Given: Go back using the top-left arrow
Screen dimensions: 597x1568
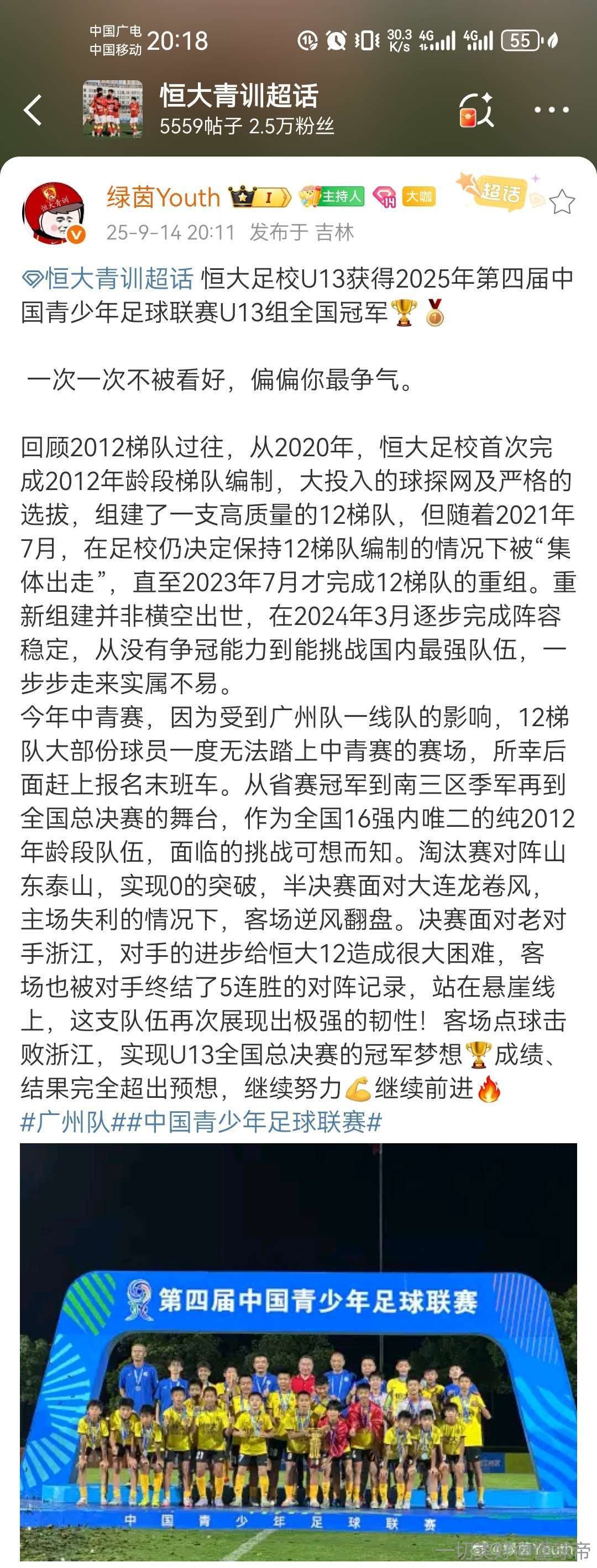Looking at the screenshot, I should point(33,110).
